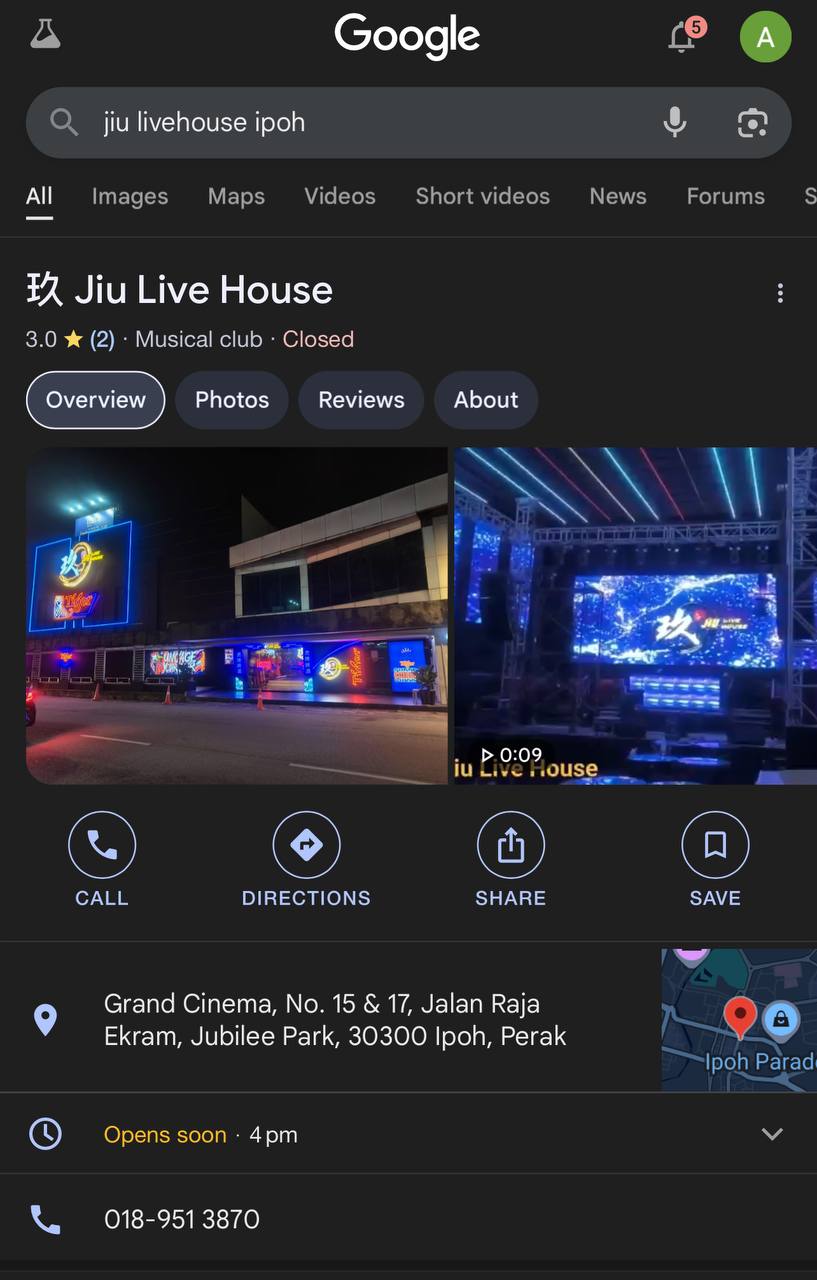817x1280 pixels.
Task: Open the overflow menu for Jiu Live House
Action: 780,293
